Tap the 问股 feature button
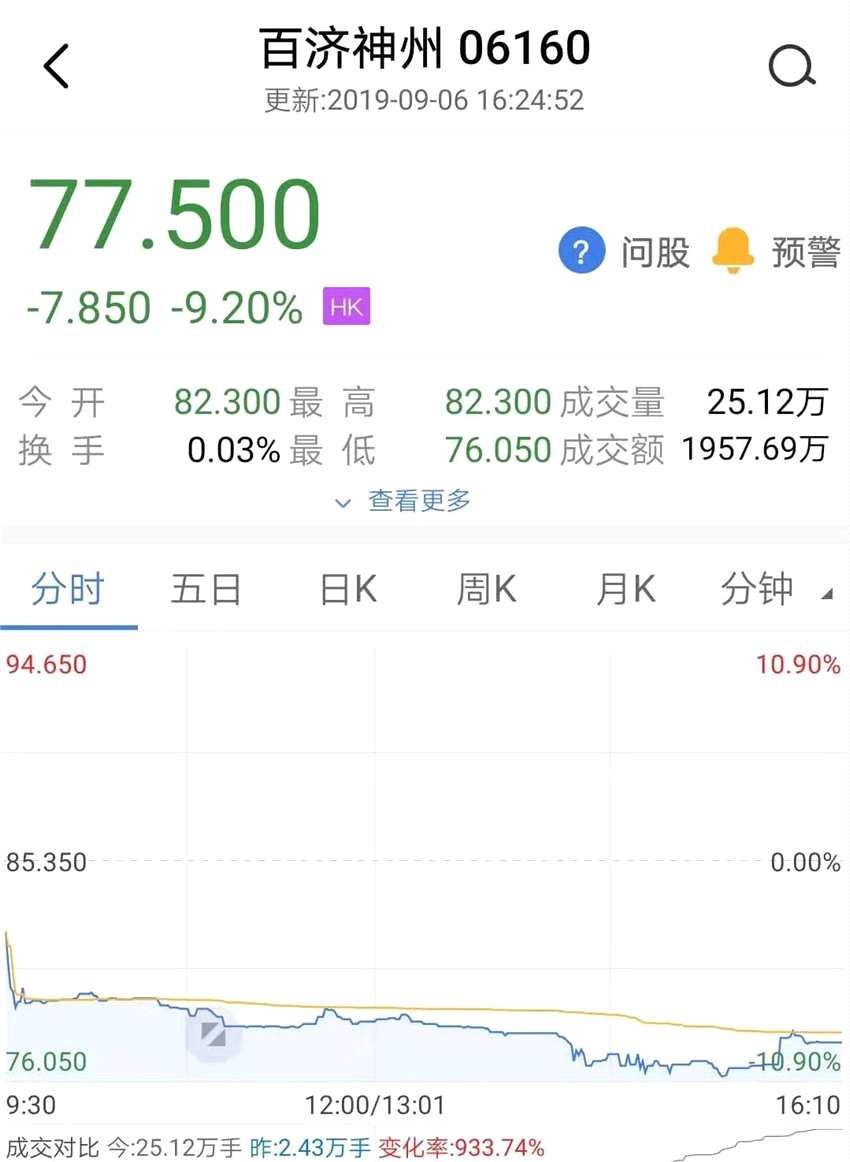 point(655,252)
